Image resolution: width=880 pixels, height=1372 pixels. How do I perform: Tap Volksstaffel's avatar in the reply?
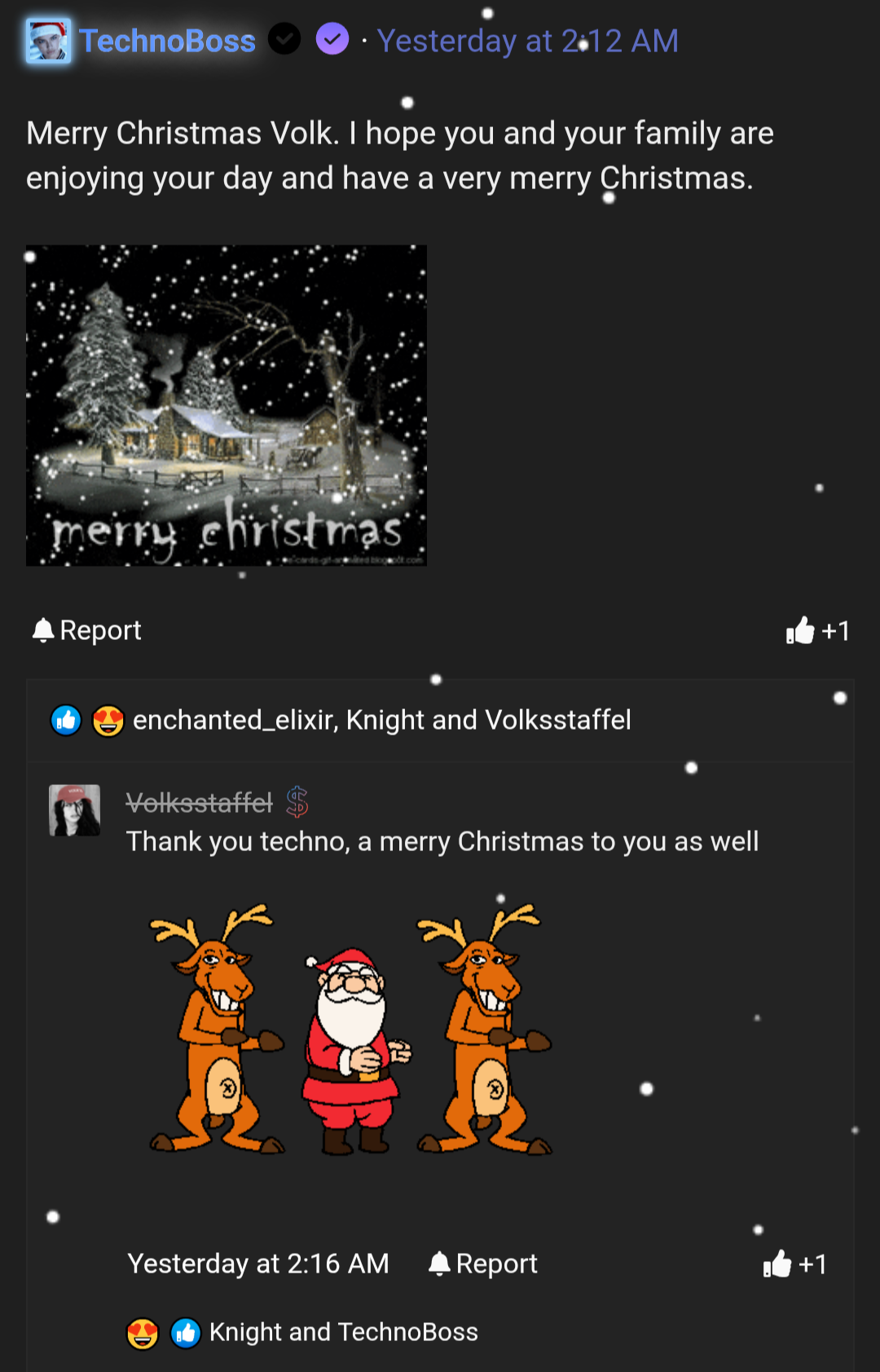[75, 810]
